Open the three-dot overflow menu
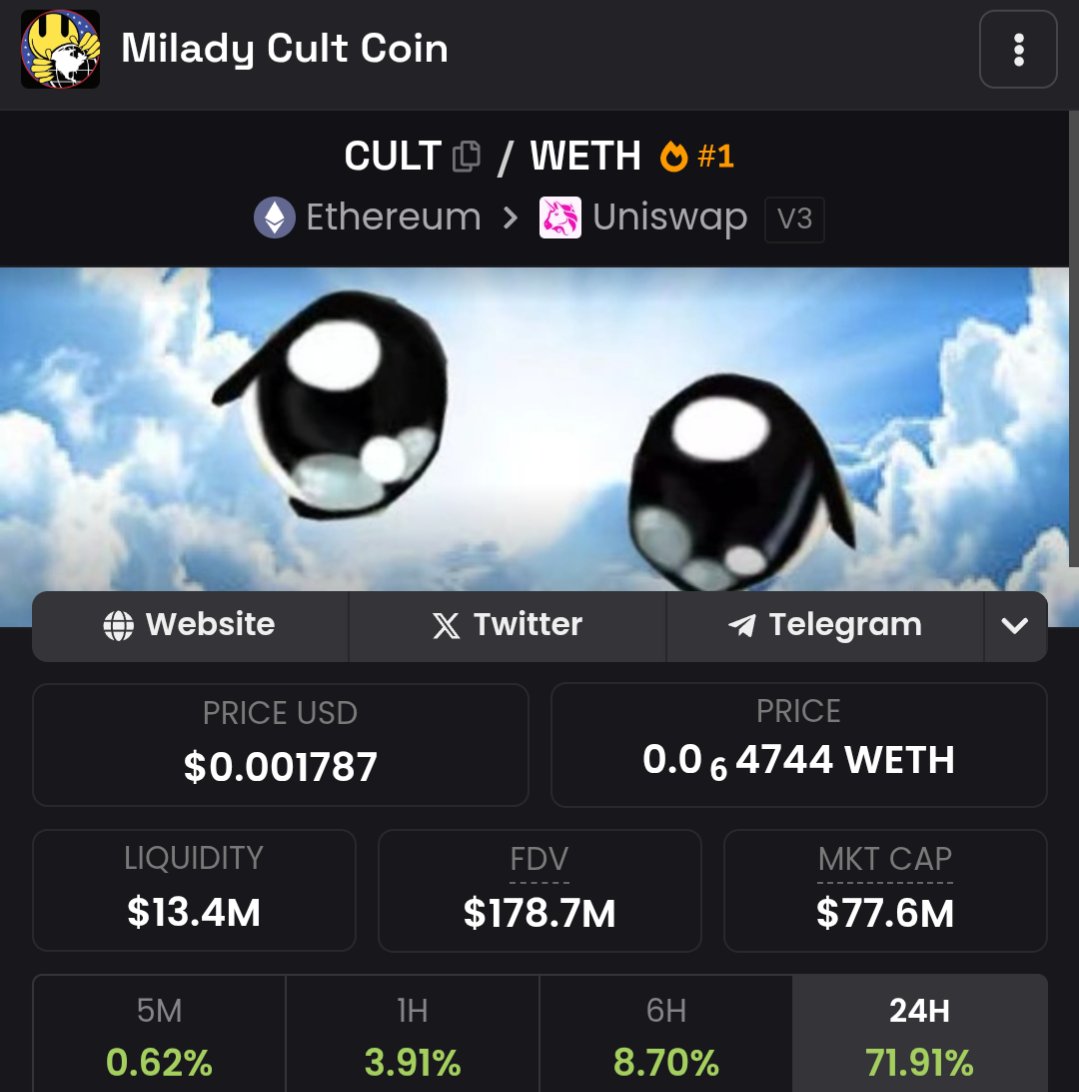 [1018, 50]
